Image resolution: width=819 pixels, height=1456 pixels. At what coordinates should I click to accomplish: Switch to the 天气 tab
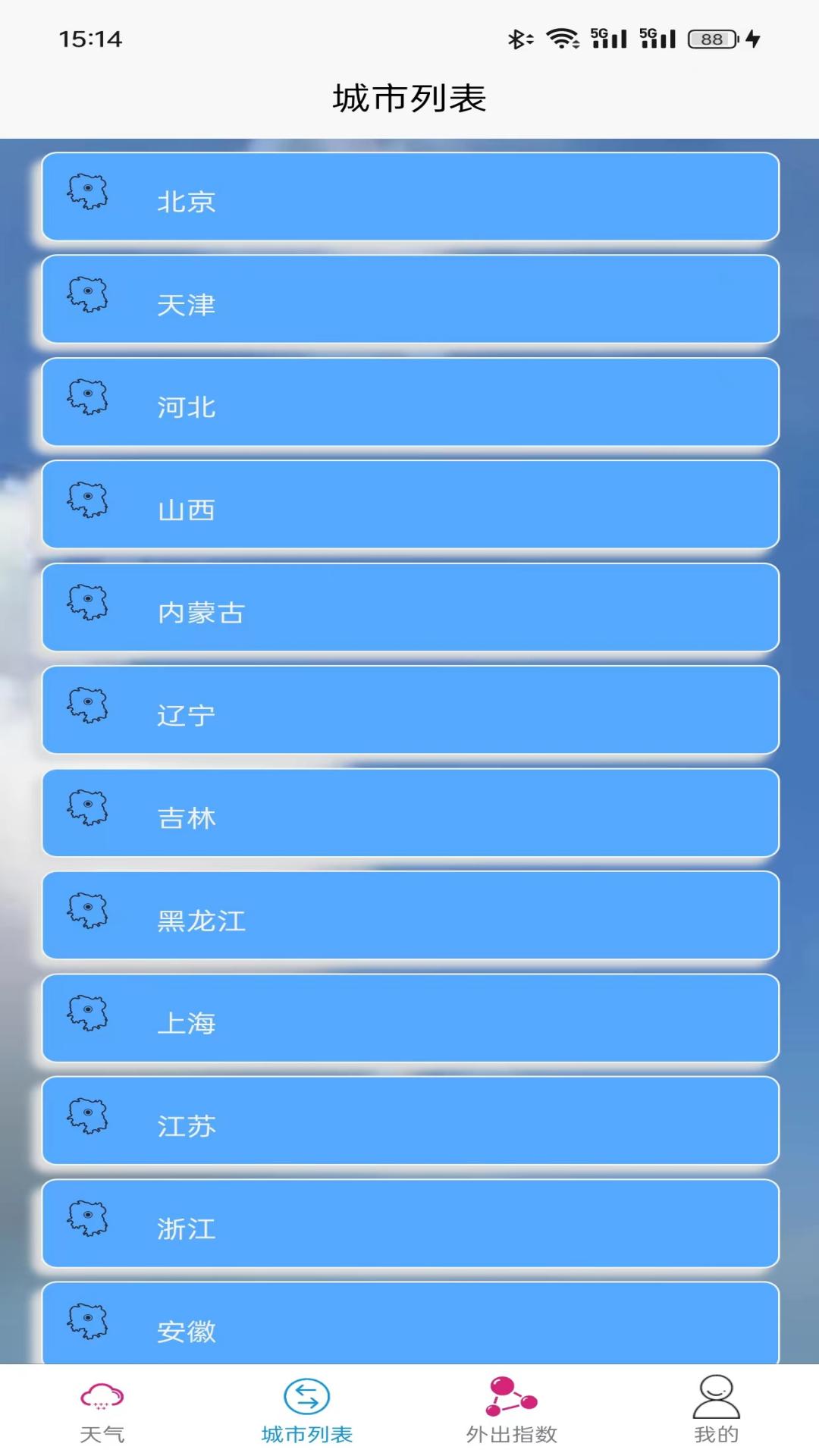[102, 1411]
